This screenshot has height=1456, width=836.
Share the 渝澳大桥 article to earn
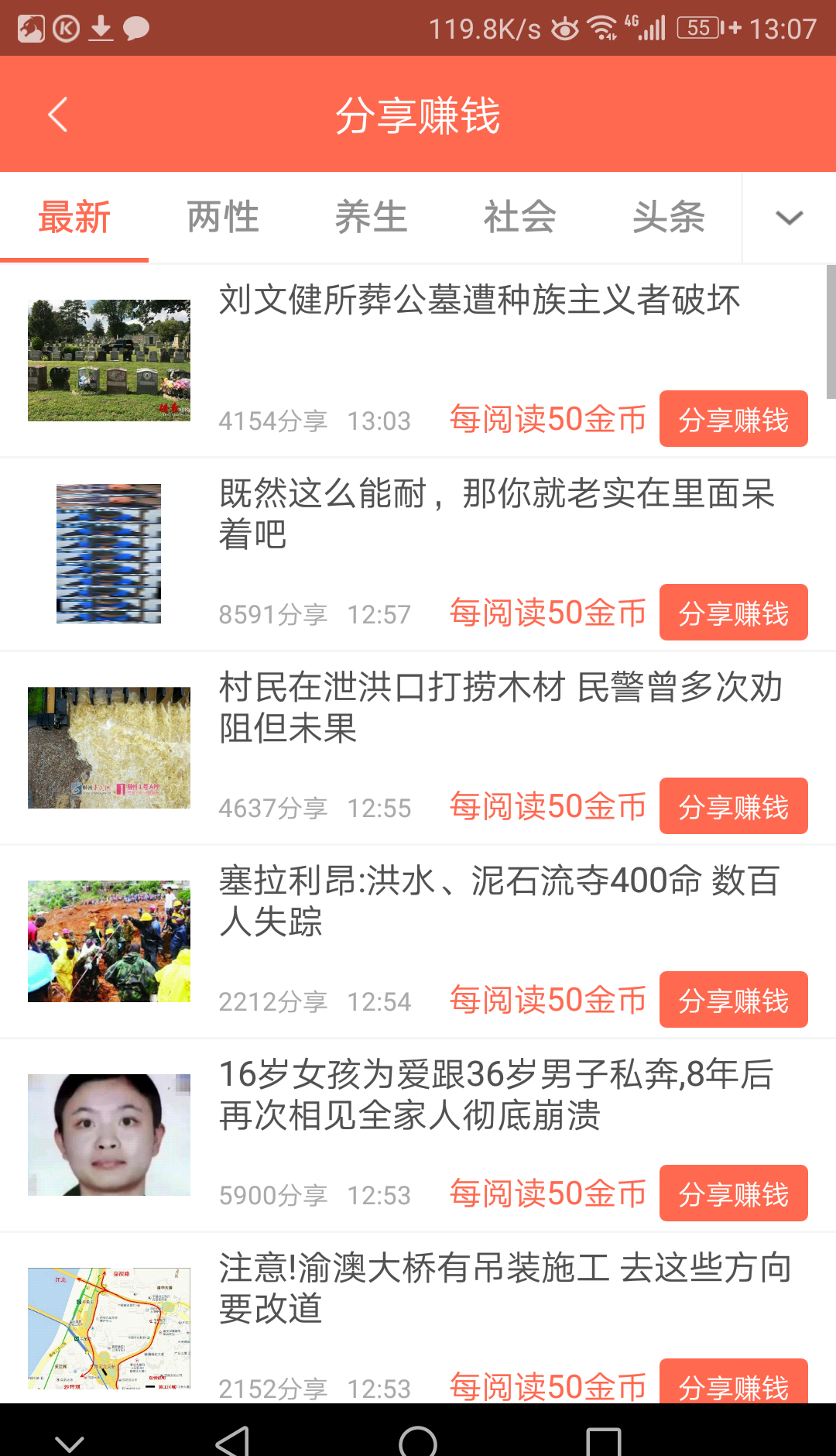[733, 1383]
